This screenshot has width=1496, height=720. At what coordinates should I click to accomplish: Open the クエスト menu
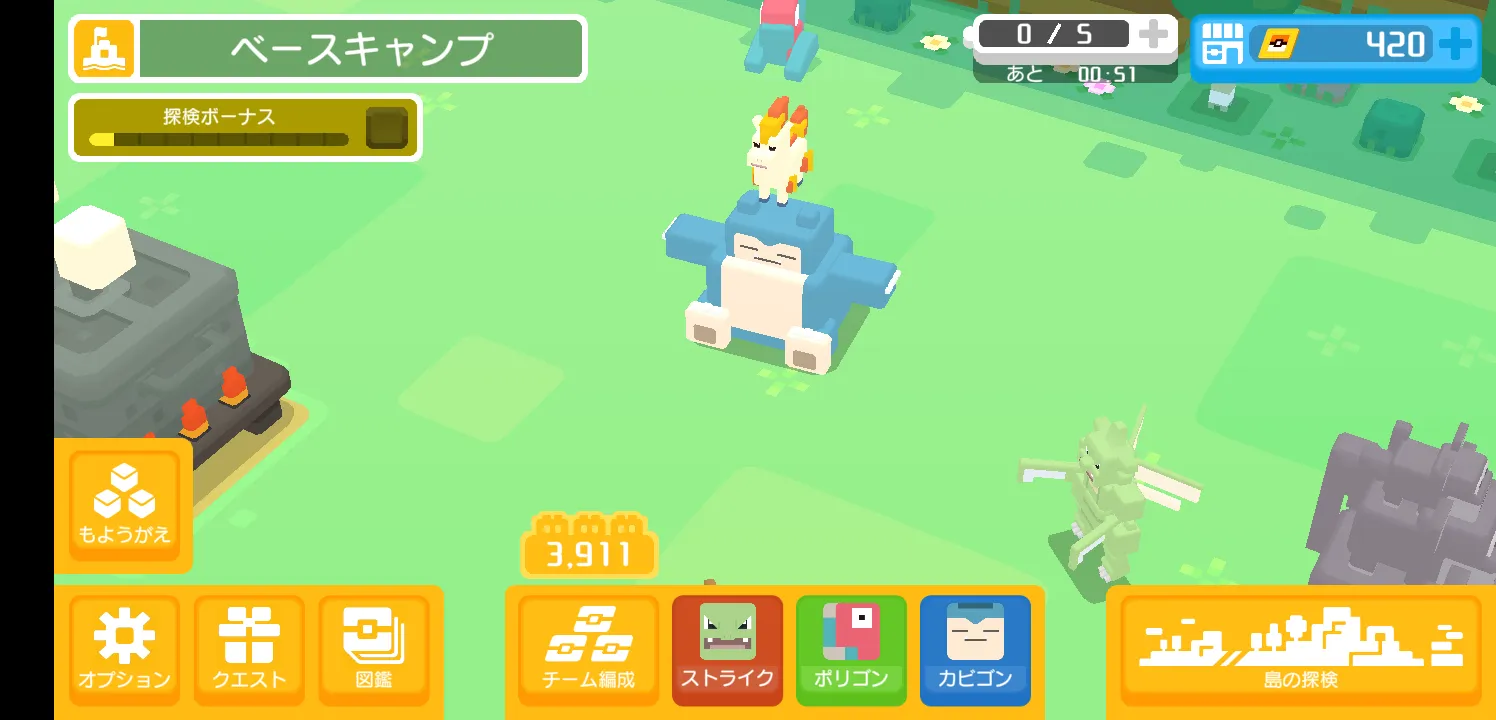[249, 650]
